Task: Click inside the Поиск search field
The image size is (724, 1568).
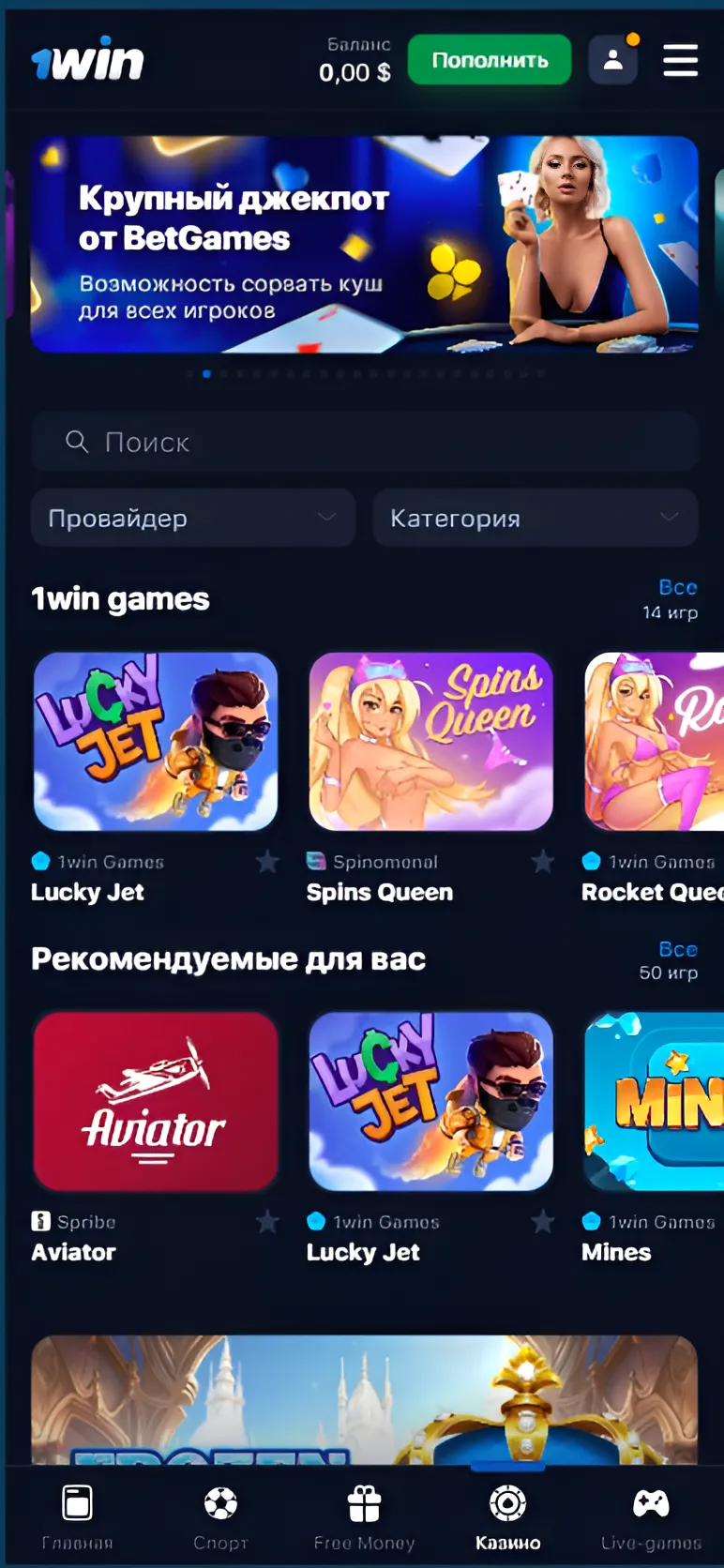Action: pyautogui.click(x=364, y=442)
